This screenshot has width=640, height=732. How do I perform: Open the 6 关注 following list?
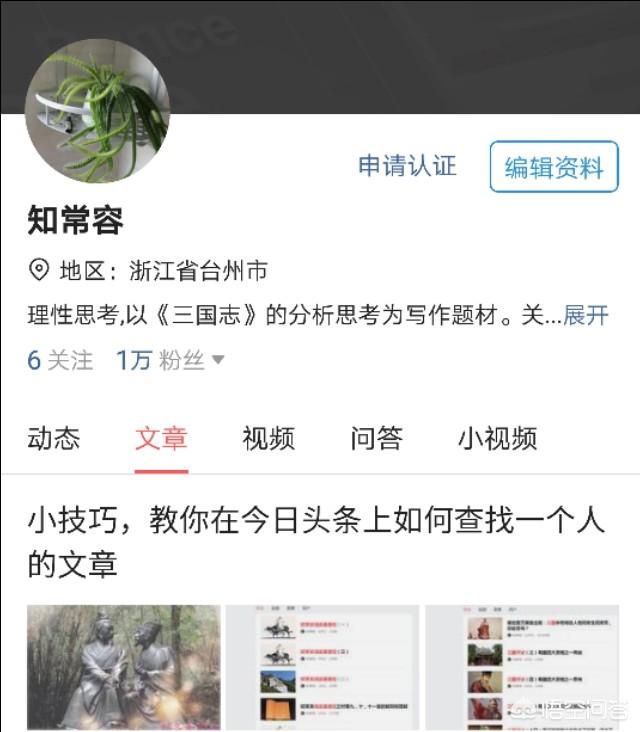(60, 360)
